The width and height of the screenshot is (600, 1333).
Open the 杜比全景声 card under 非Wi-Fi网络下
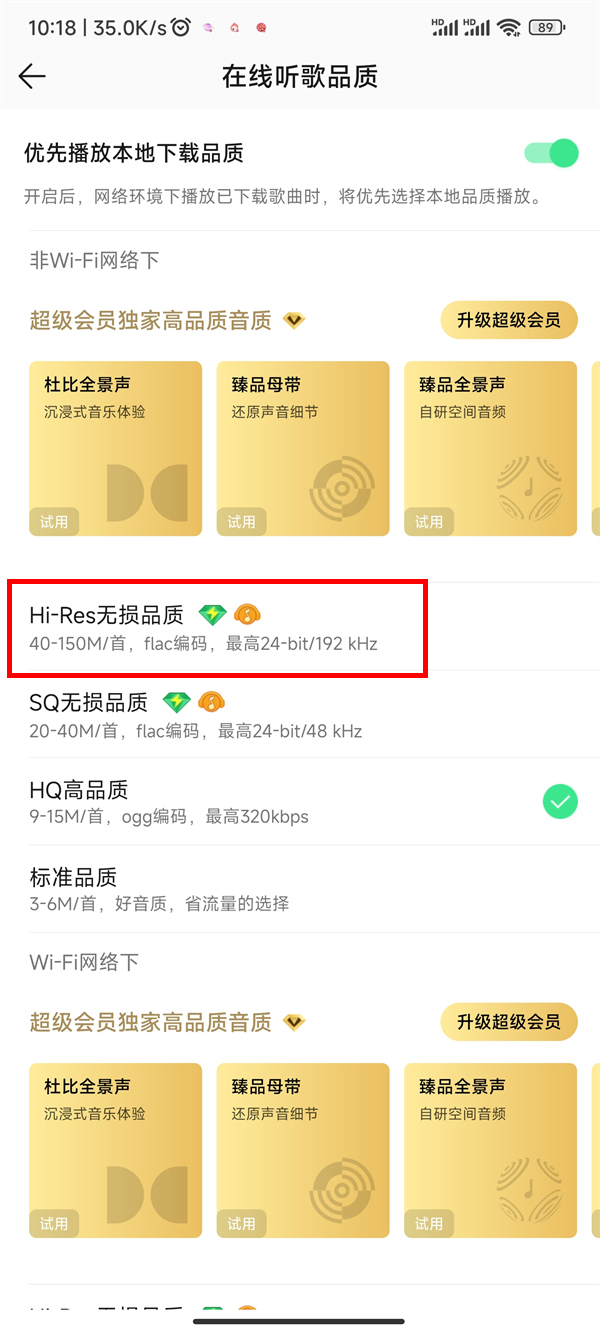click(x=115, y=448)
